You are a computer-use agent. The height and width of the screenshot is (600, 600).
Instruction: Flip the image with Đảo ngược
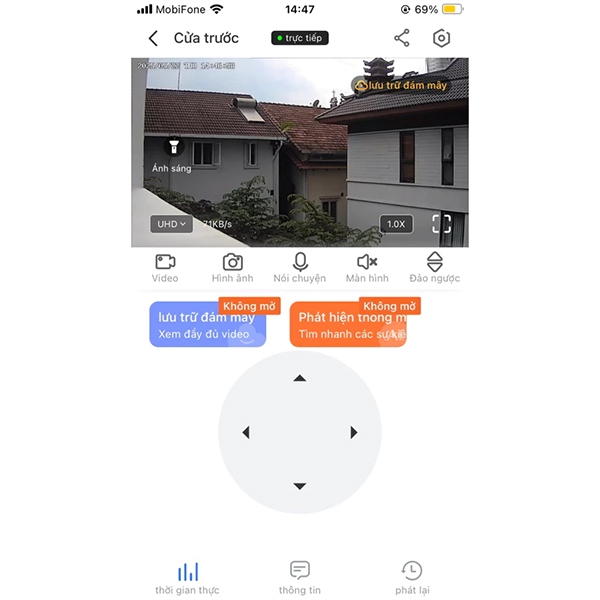[434, 267]
